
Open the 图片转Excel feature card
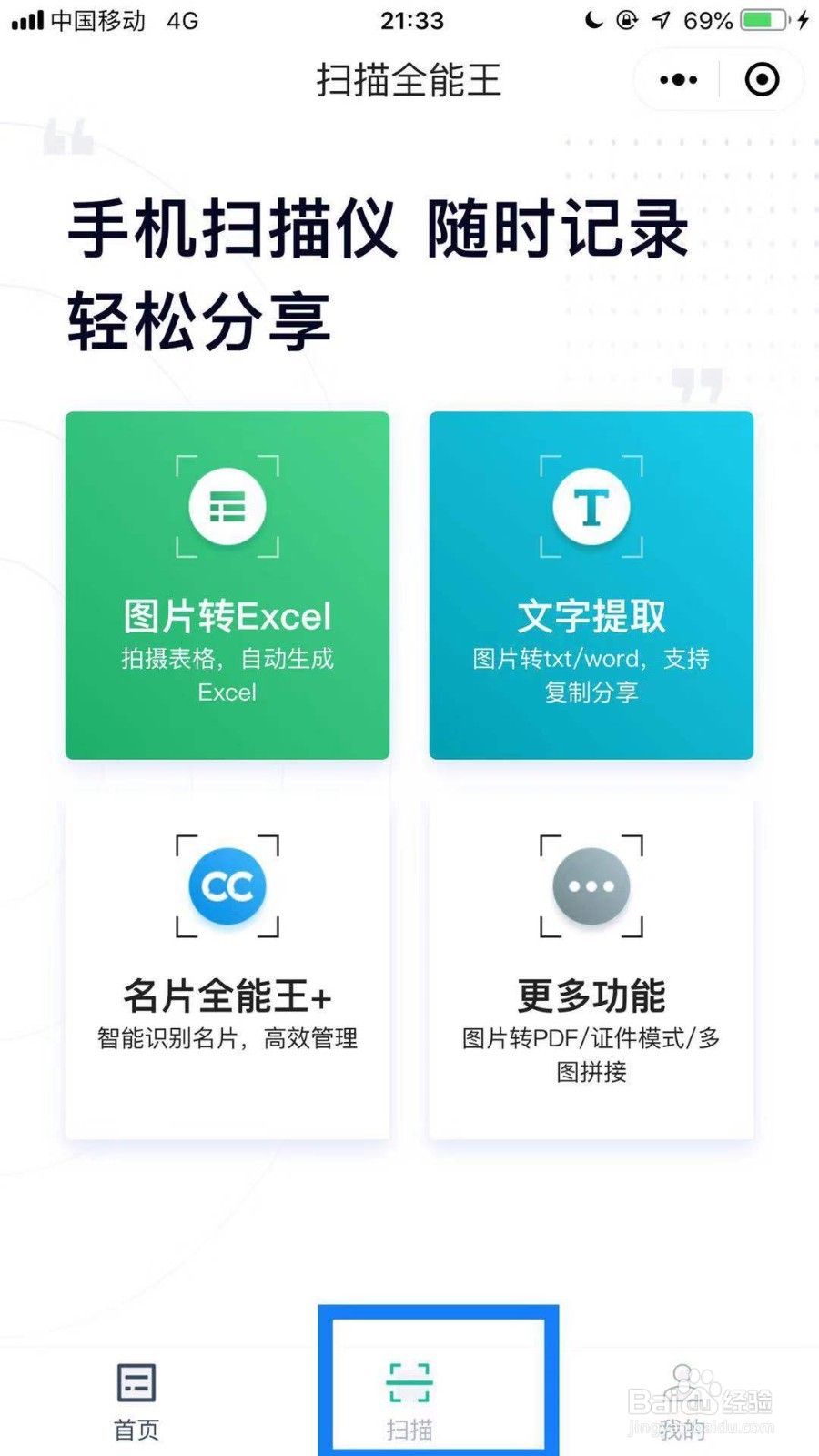227,582
